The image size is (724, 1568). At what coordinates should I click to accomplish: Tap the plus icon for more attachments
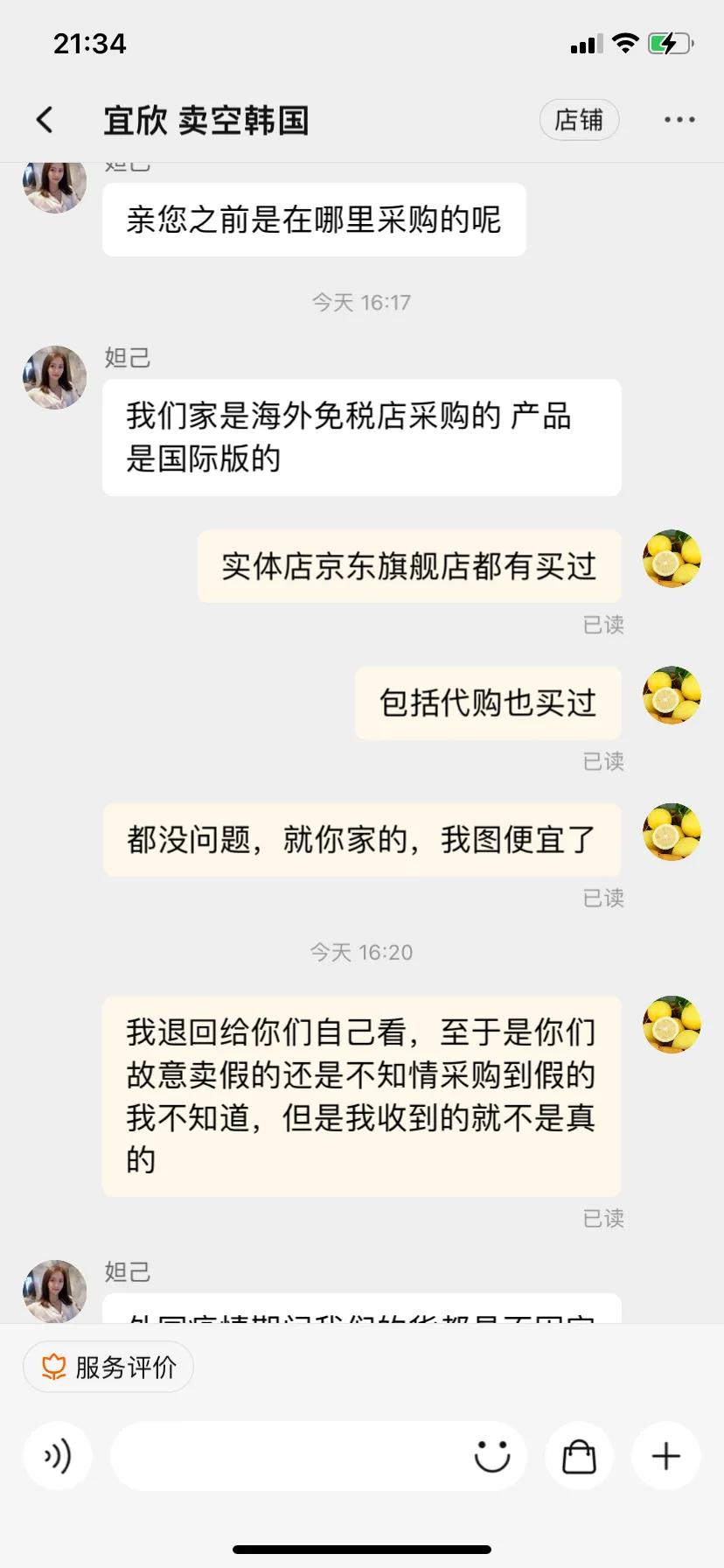[x=665, y=1455]
